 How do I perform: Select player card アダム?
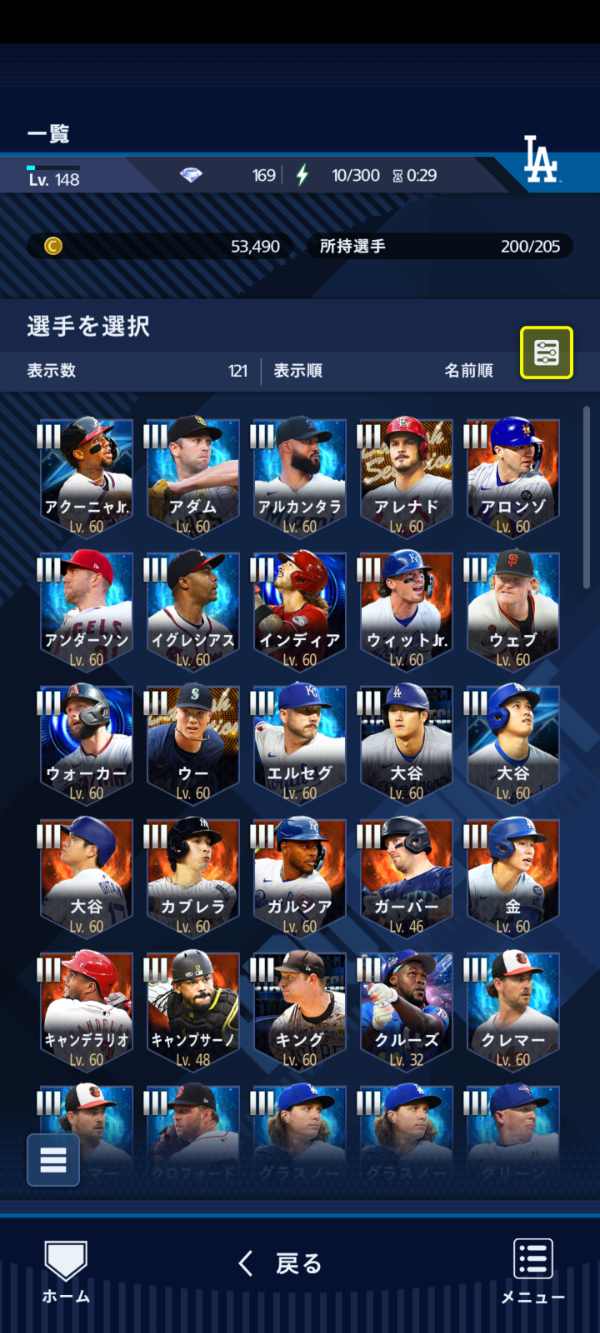click(x=193, y=477)
